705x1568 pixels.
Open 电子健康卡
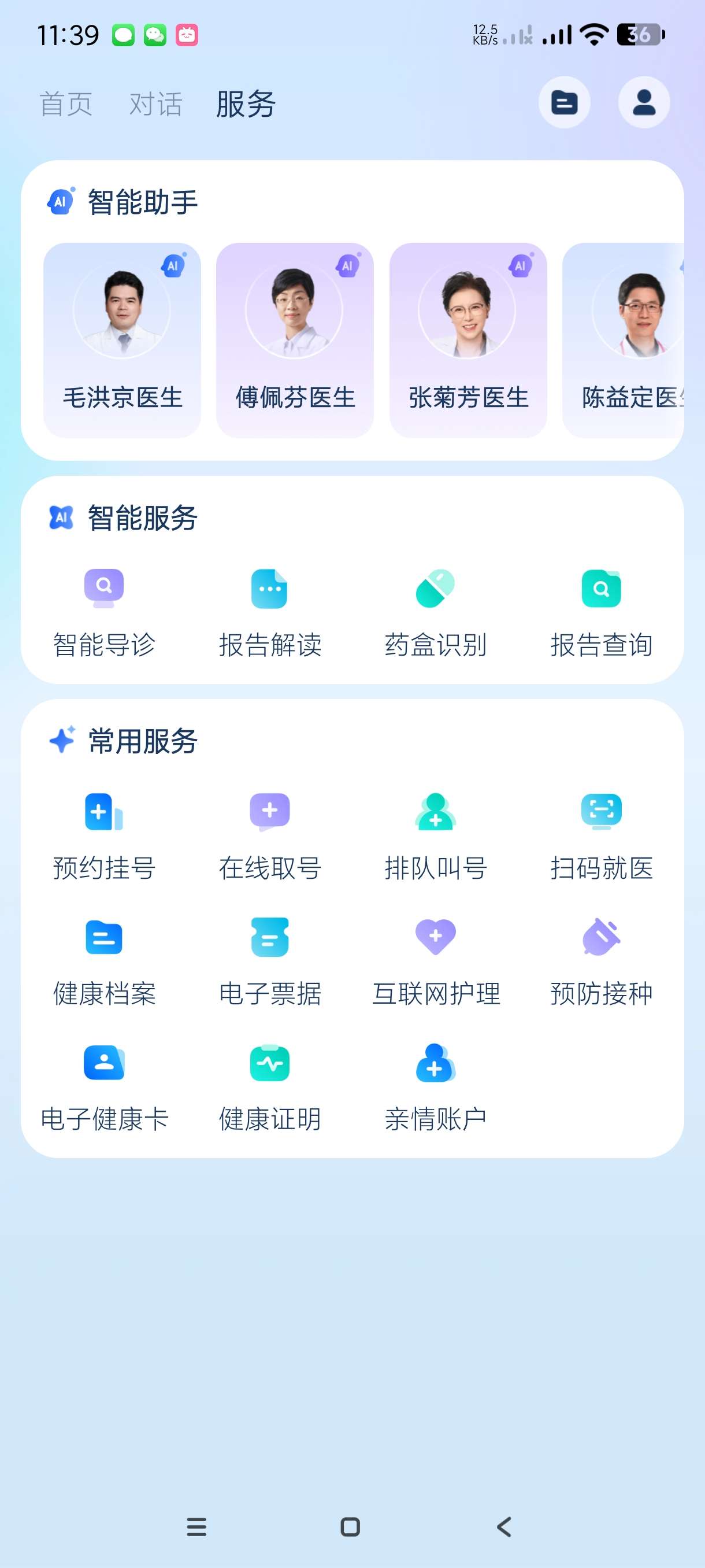pyautogui.click(x=104, y=1086)
